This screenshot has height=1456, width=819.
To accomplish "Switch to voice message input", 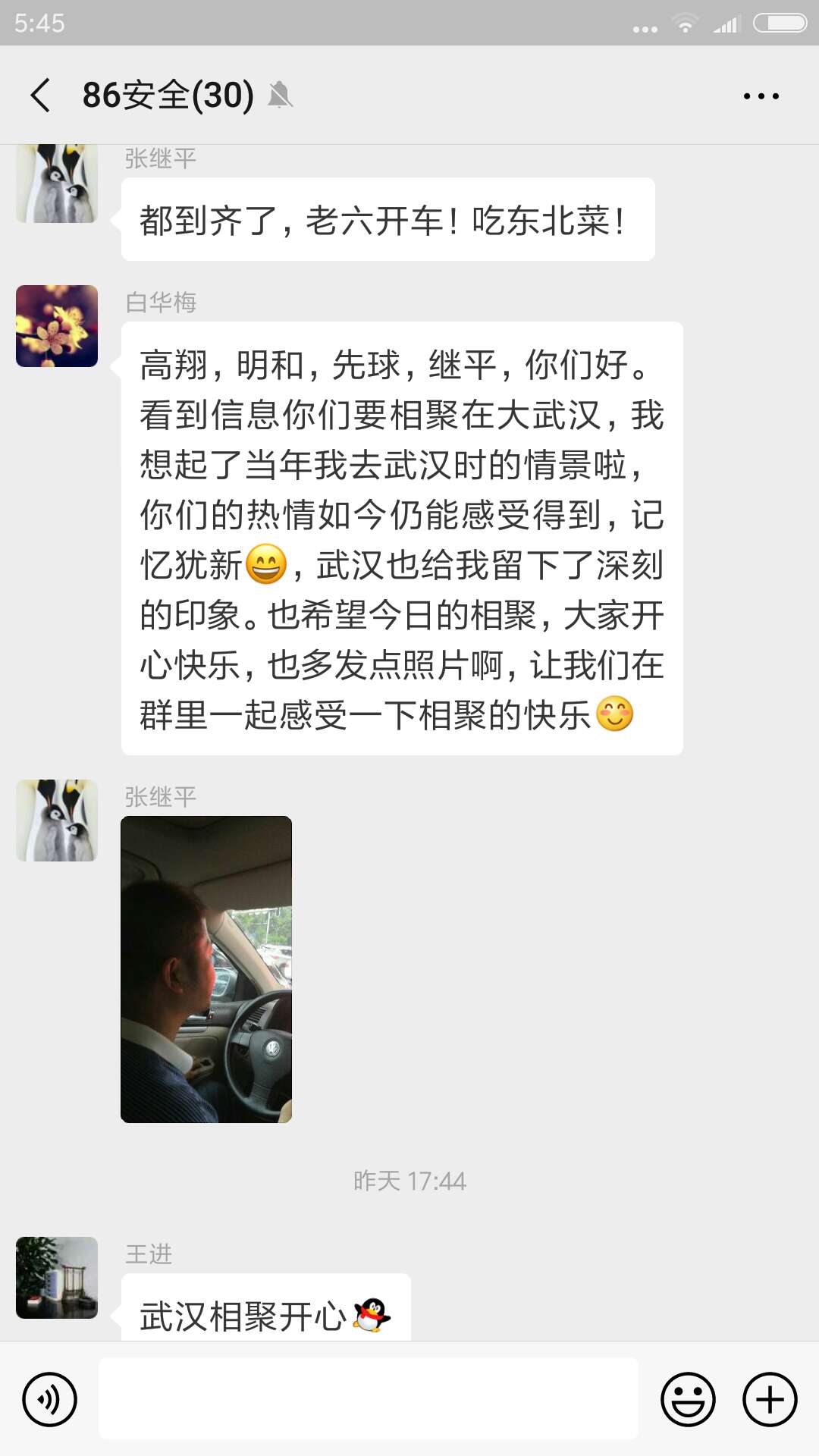I will click(x=49, y=1399).
